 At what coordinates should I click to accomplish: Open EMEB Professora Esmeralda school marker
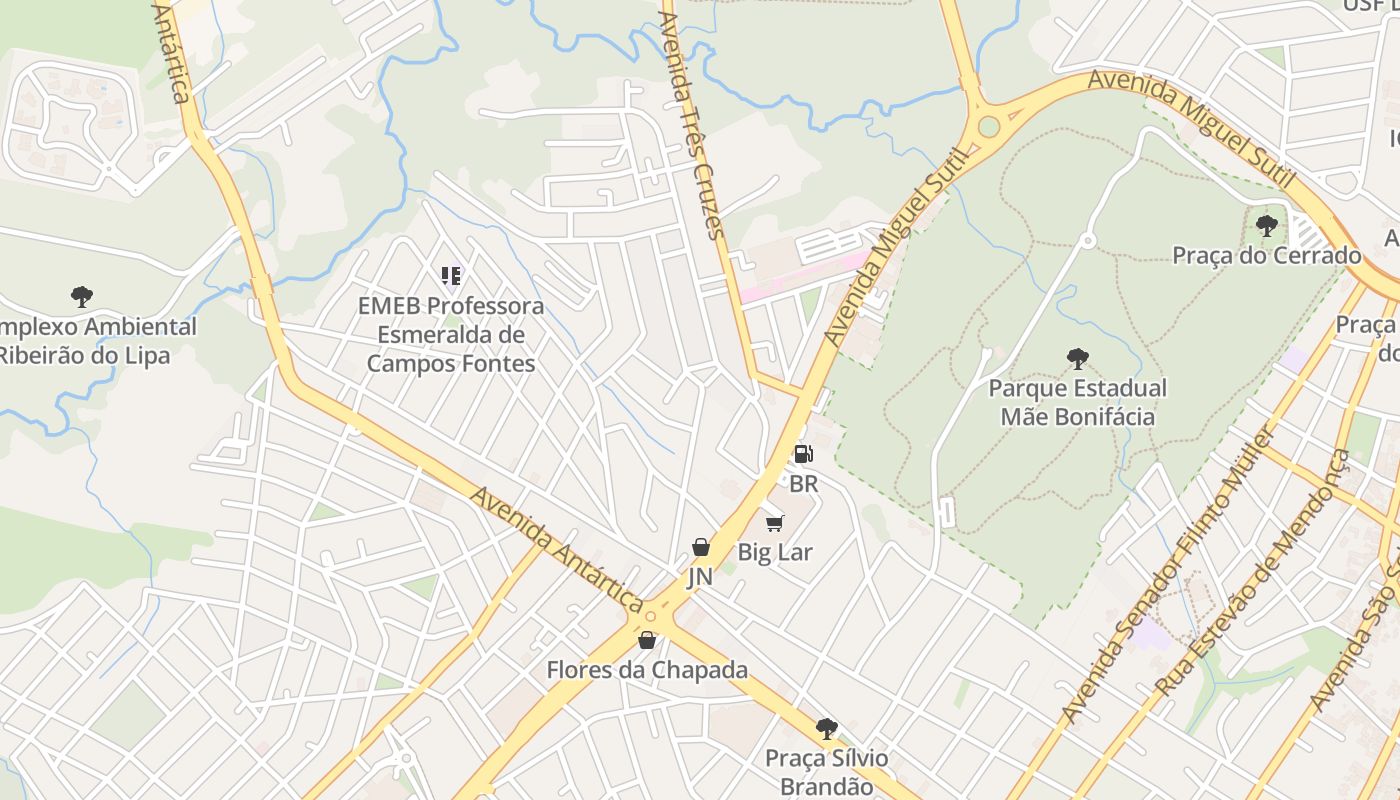coord(451,275)
